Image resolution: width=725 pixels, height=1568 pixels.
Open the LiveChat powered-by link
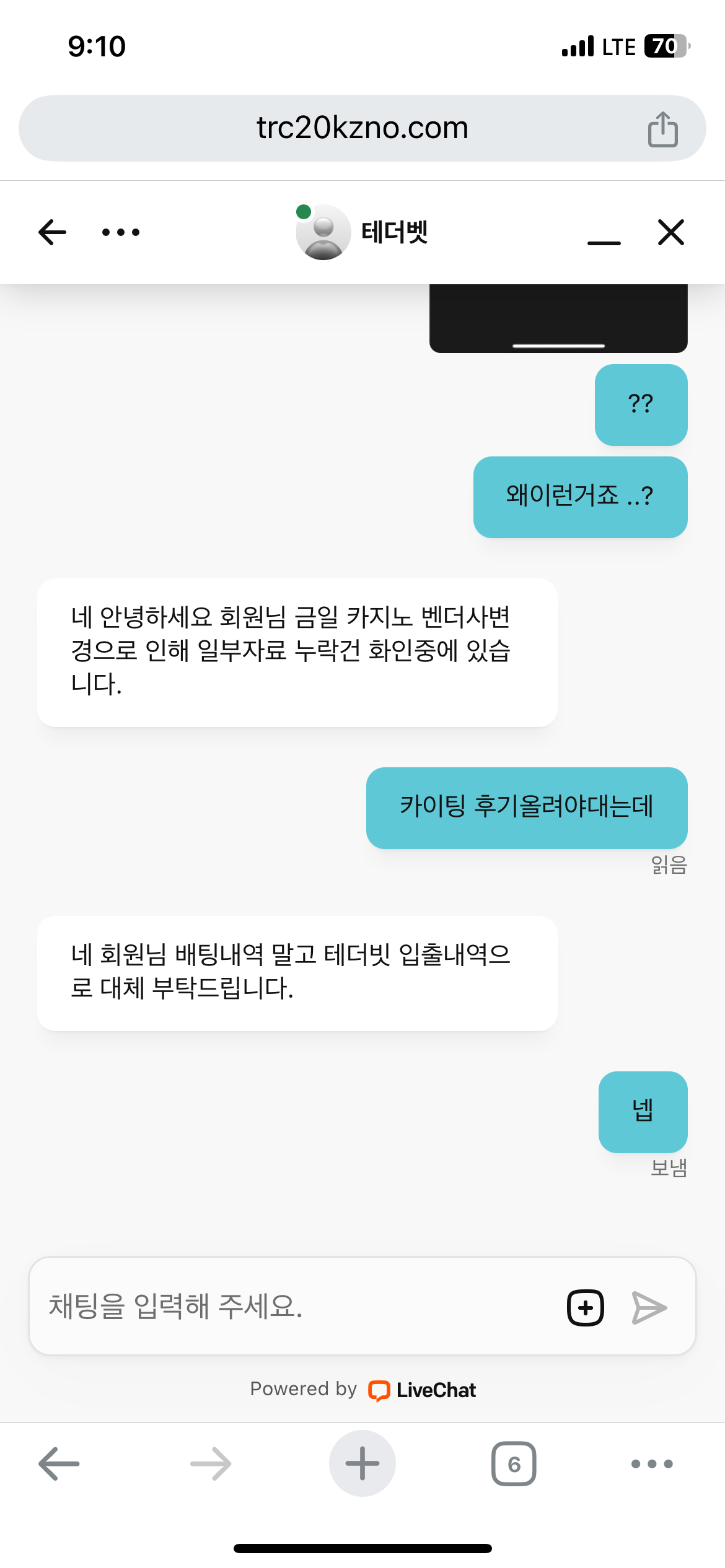423,1390
